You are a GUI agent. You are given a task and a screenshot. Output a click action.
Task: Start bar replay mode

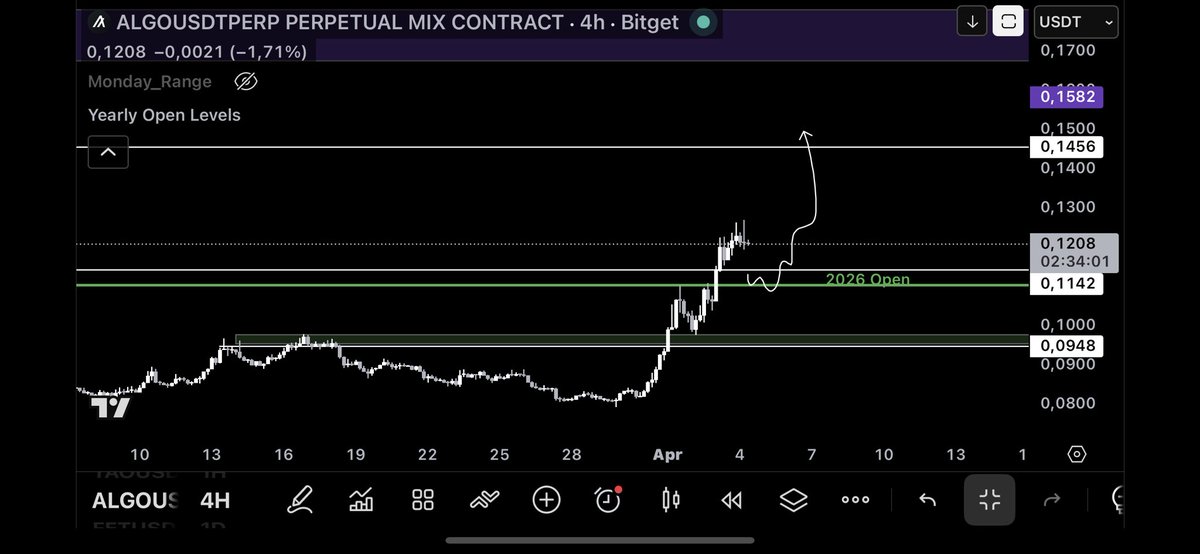tap(732, 500)
